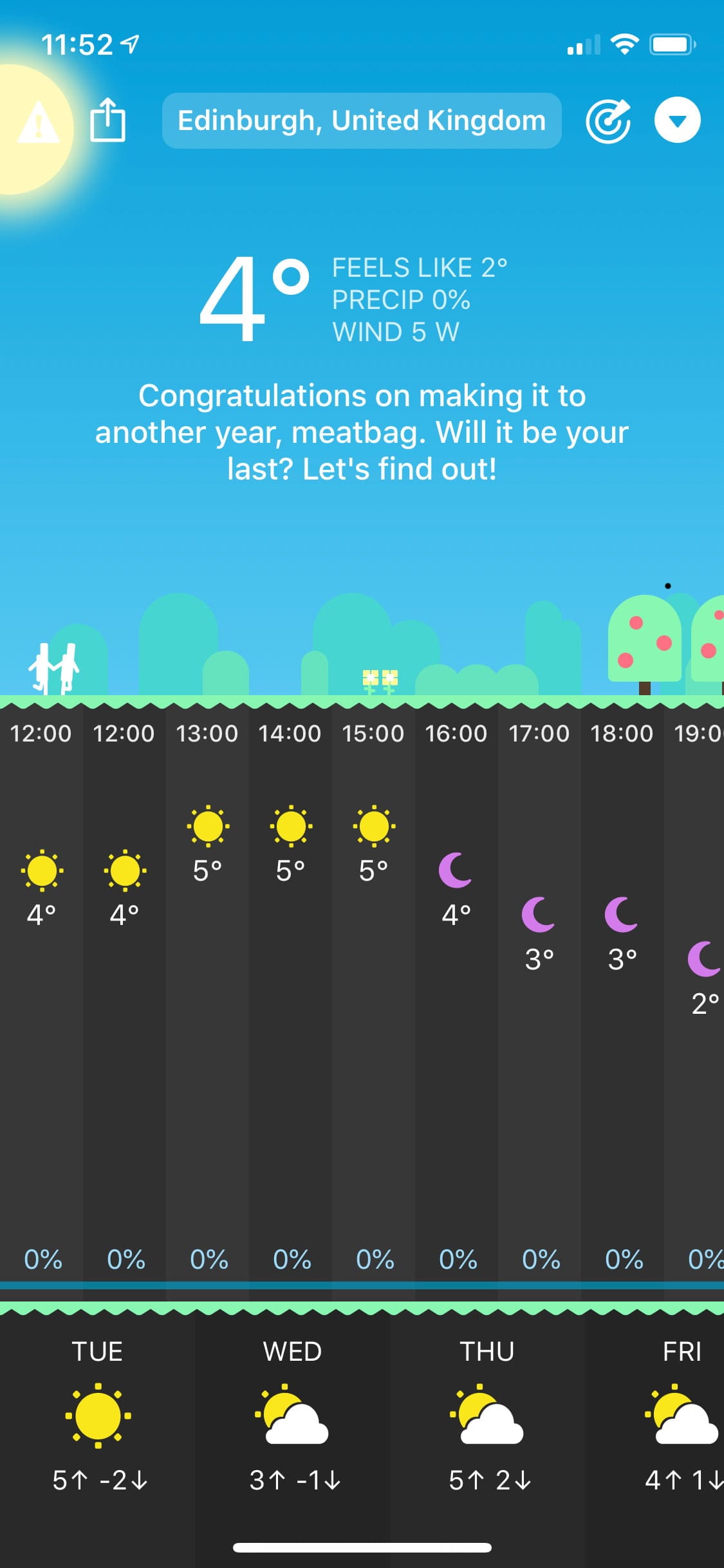Show Friday's daily forecast
Screen dimensions: 724x1568
coord(681,1416)
